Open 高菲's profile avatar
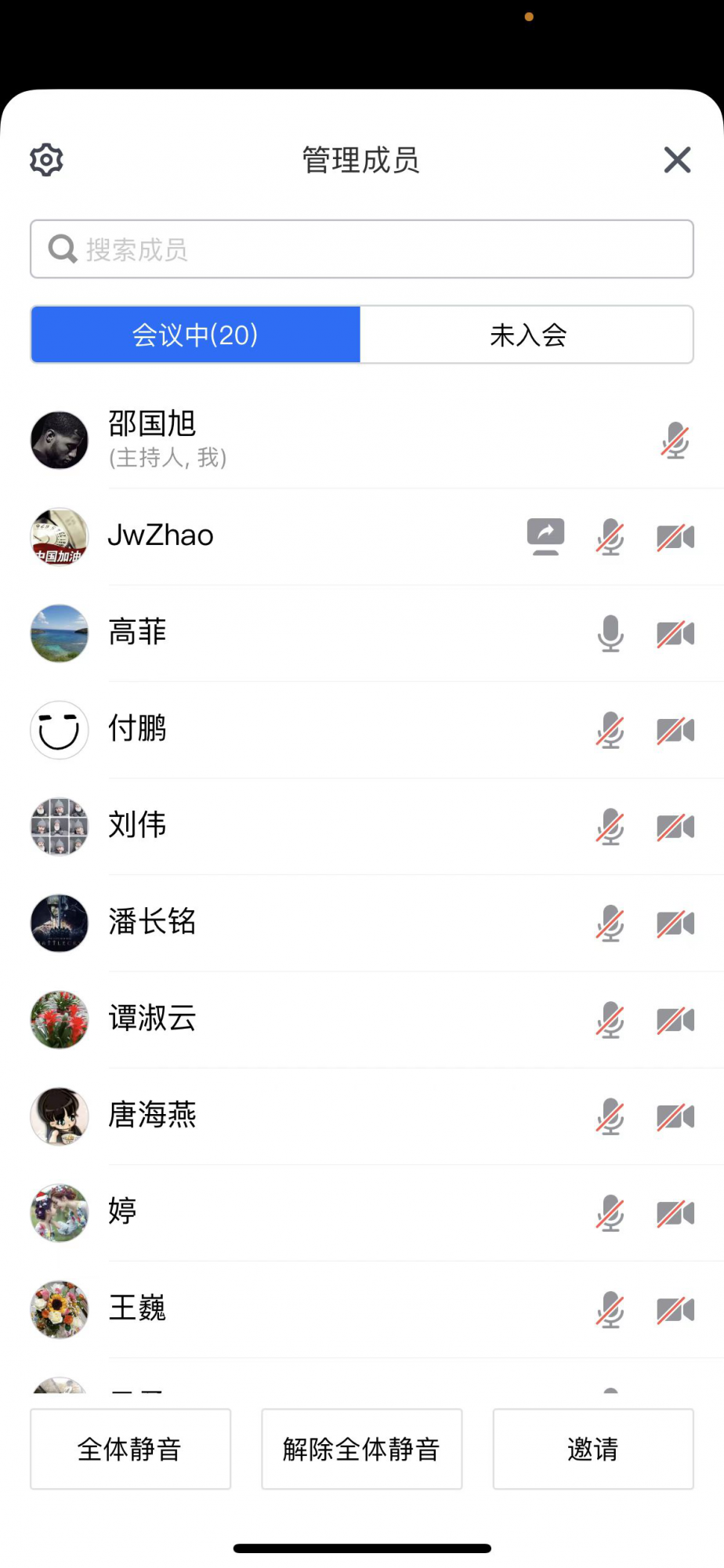This screenshot has width=724, height=1568. click(59, 633)
